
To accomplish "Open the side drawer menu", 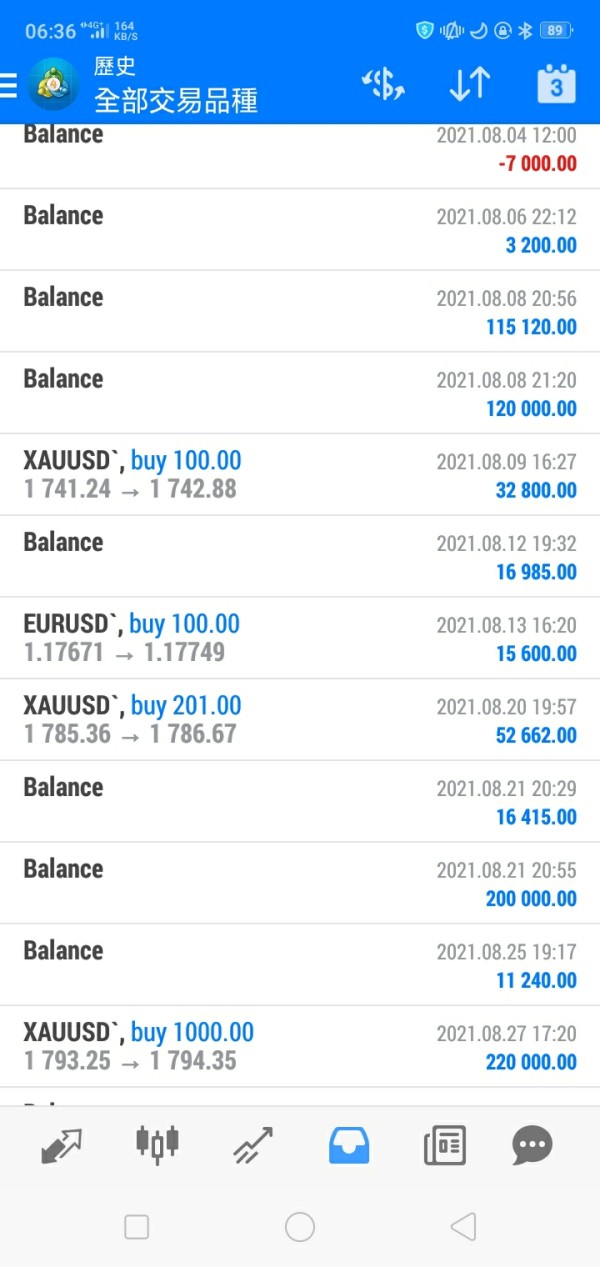I will click(x=9, y=86).
